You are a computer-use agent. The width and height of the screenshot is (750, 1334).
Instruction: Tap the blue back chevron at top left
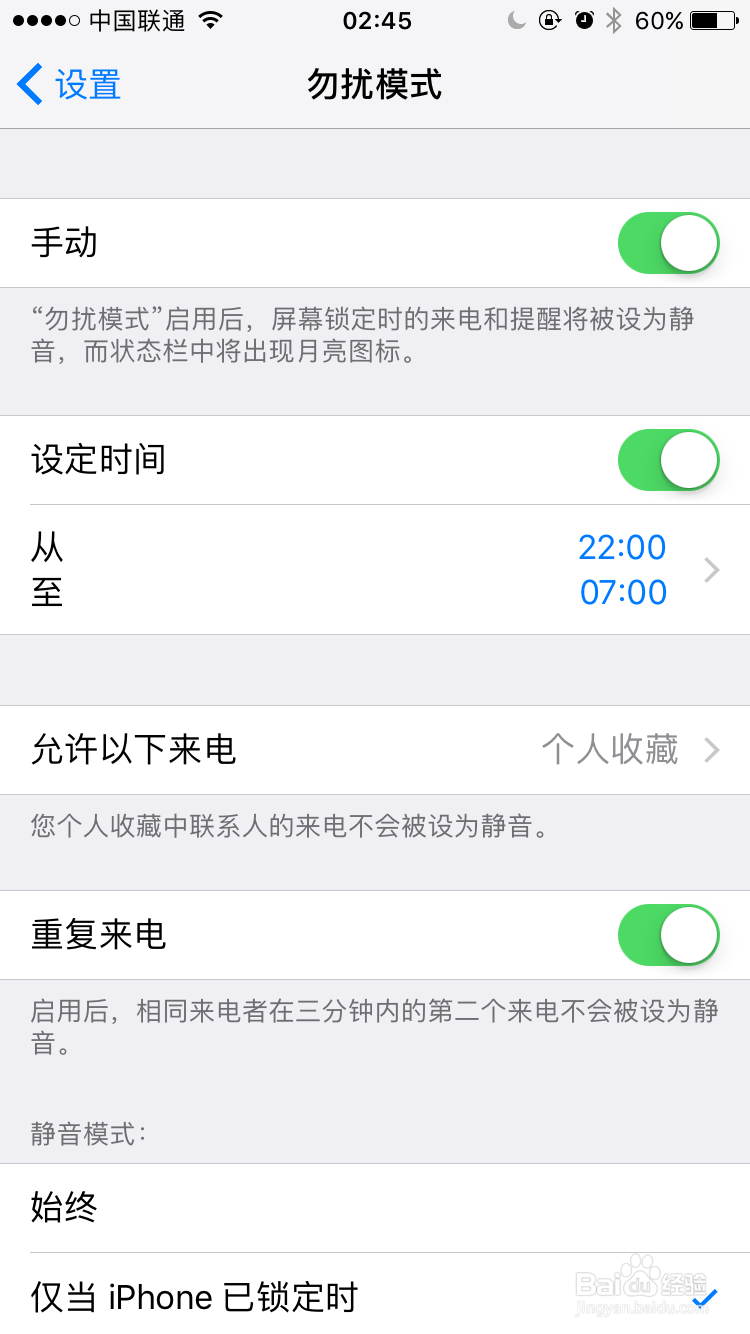point(30,85)
